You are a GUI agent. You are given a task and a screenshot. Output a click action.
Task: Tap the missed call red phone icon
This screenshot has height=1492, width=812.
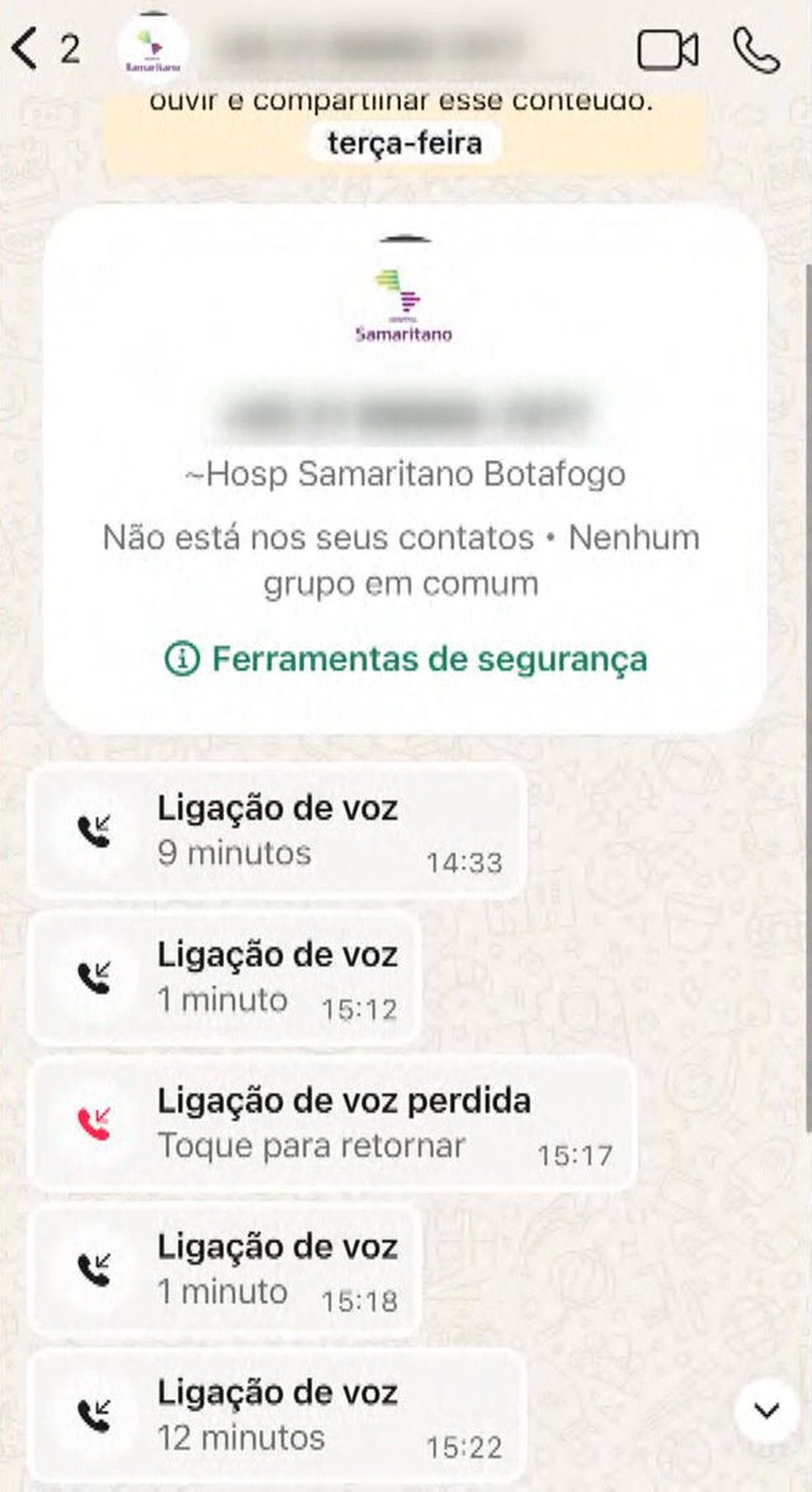(x=99, y=1123)
